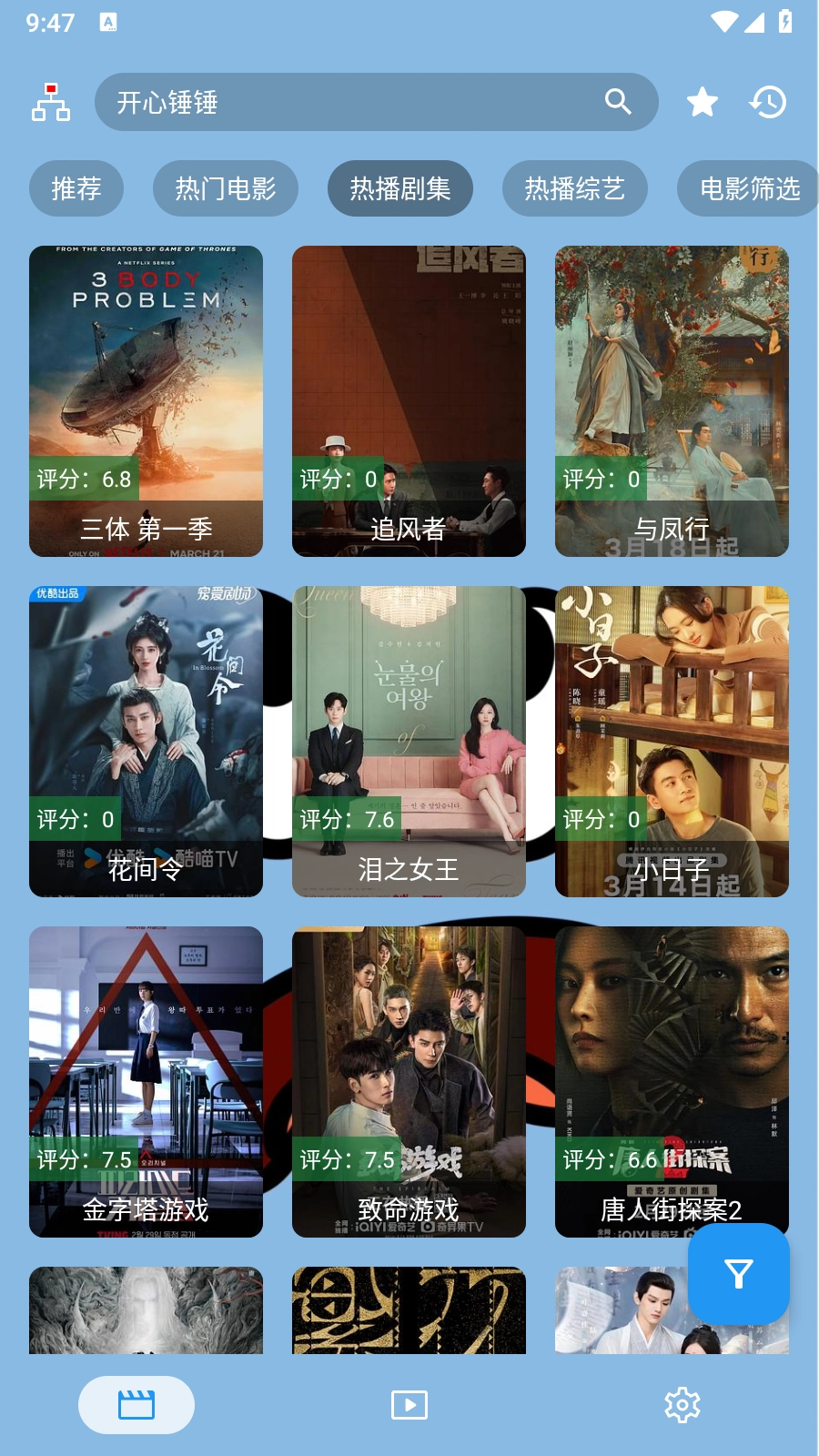The image size is (819, 1456).
Task: Open the search function with magnifier icon
Action: [620, 102]
